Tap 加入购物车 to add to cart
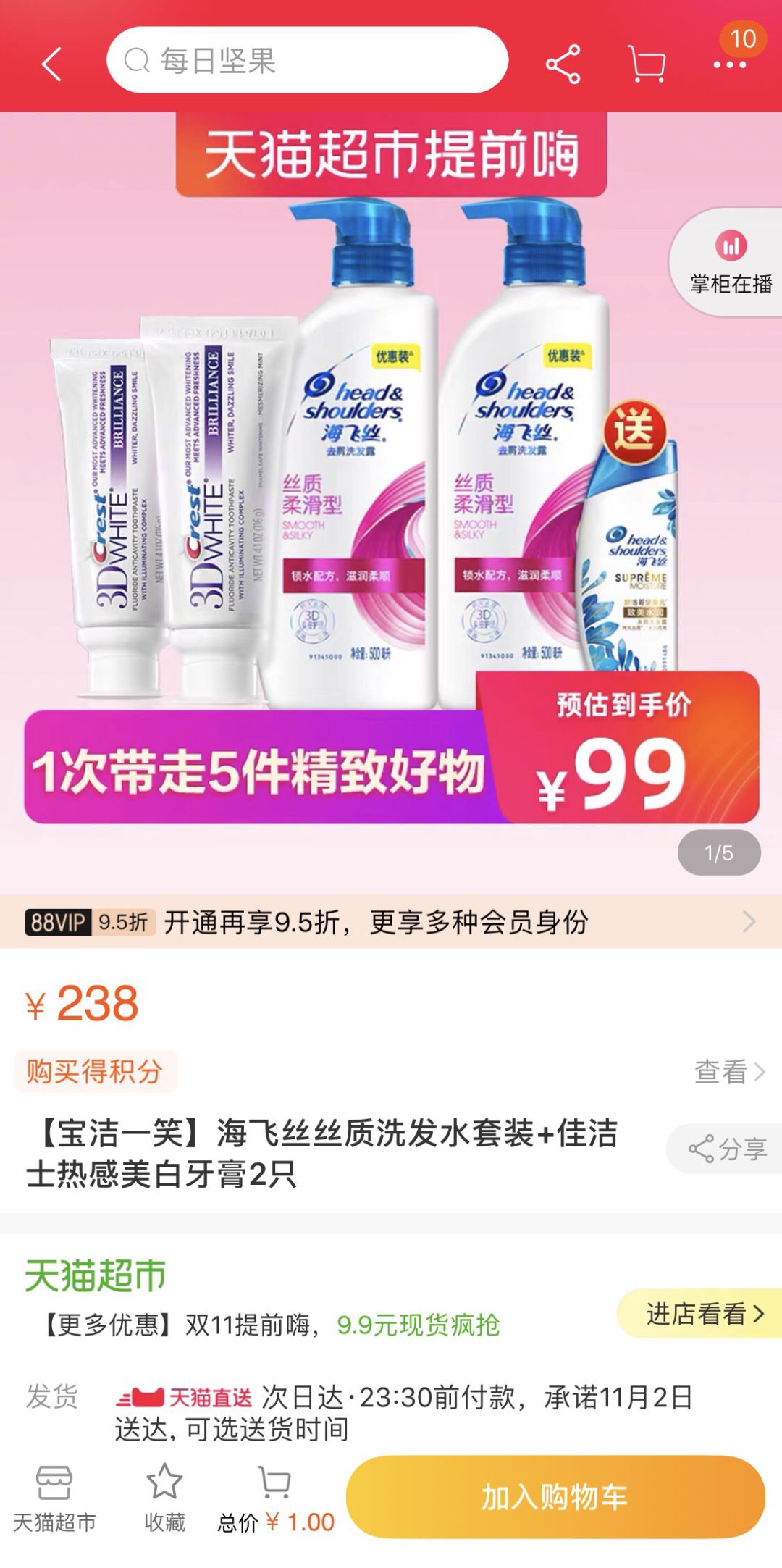 [555, 1497]
